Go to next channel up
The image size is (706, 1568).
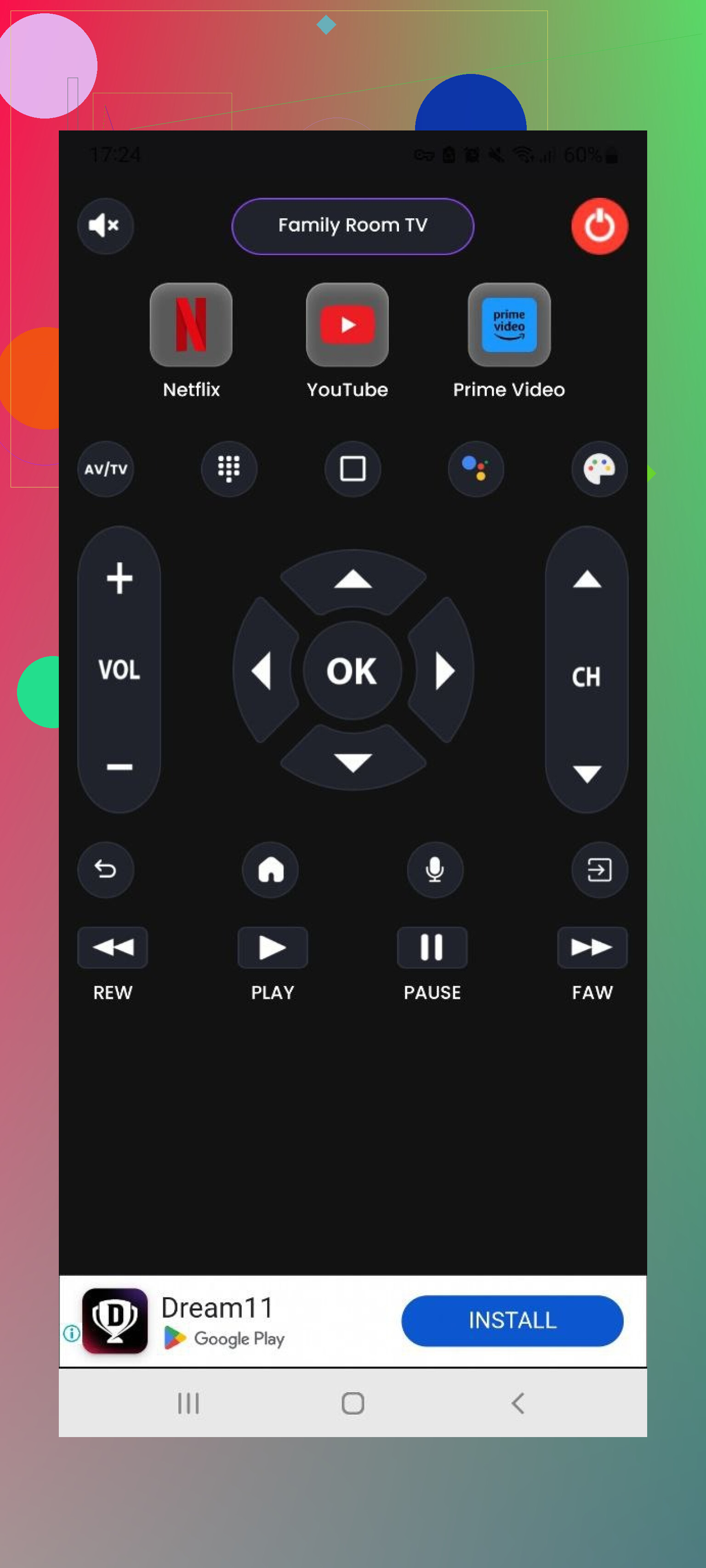pyautogui.click(x=586, y=579)
